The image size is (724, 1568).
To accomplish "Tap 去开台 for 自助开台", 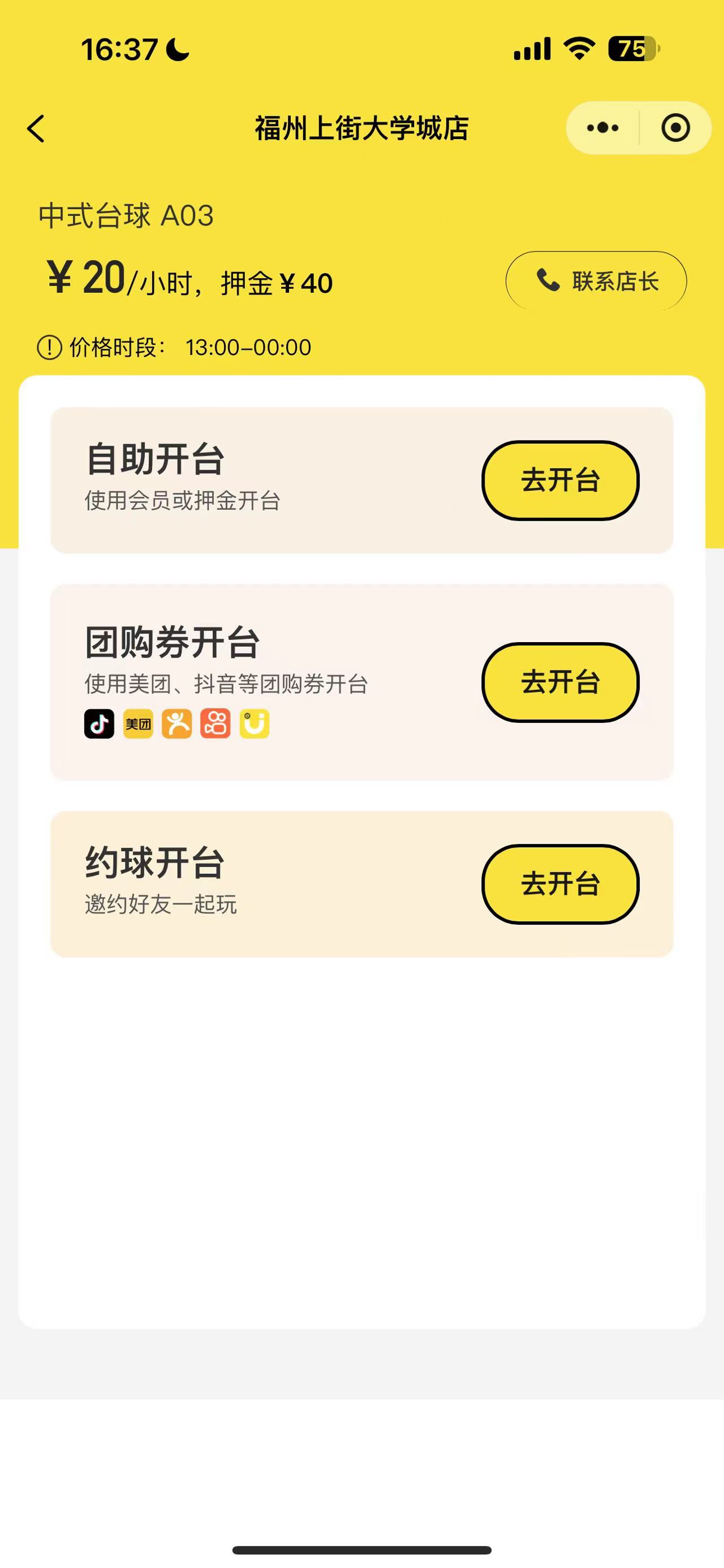I will click(560, 480).
